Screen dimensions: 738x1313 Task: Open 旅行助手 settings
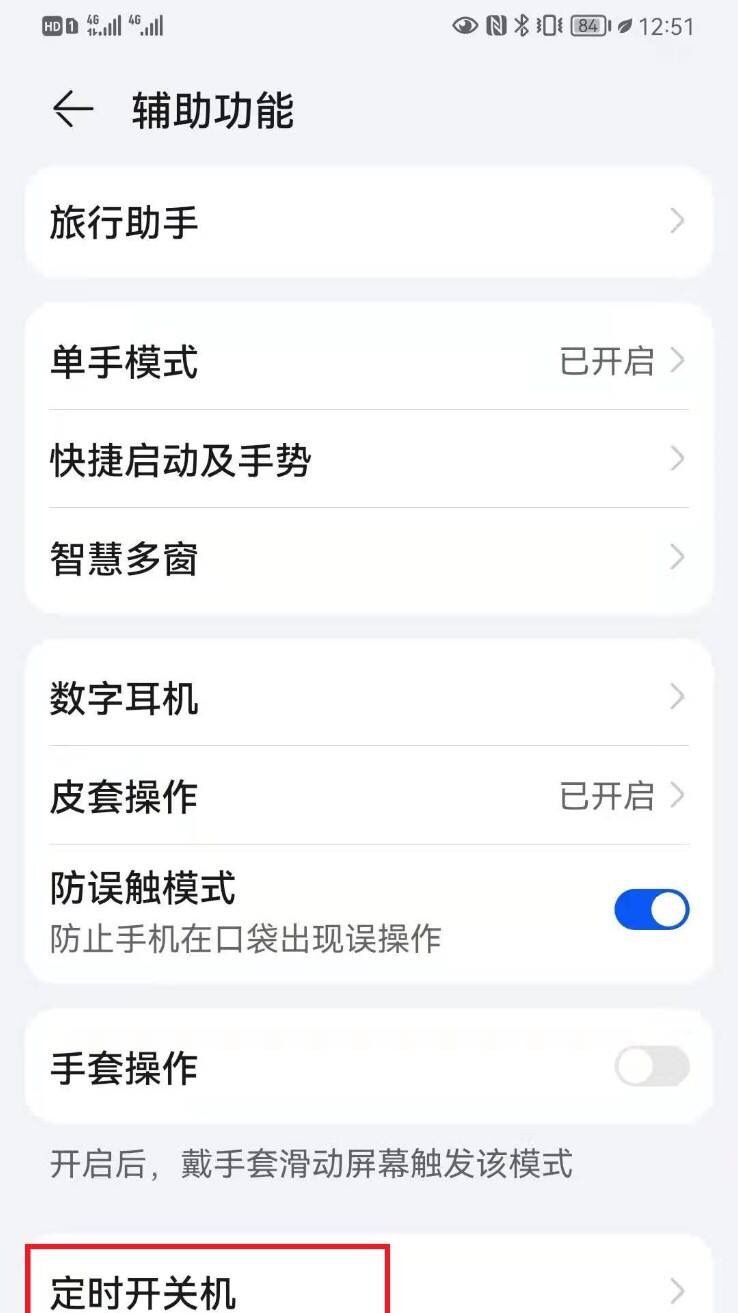click(x=368, y=222)
